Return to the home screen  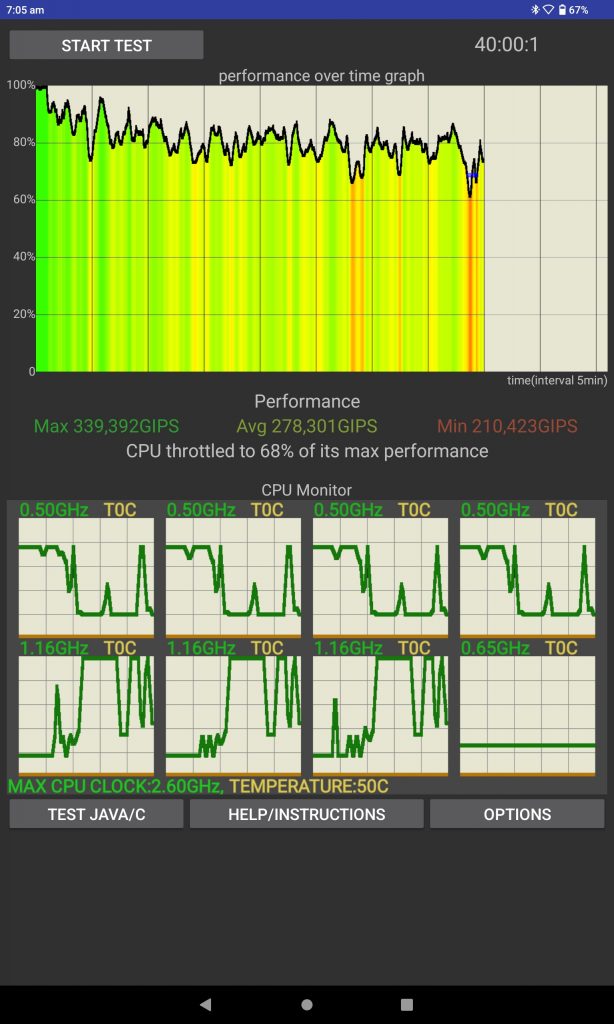(x=307, y=1004)
